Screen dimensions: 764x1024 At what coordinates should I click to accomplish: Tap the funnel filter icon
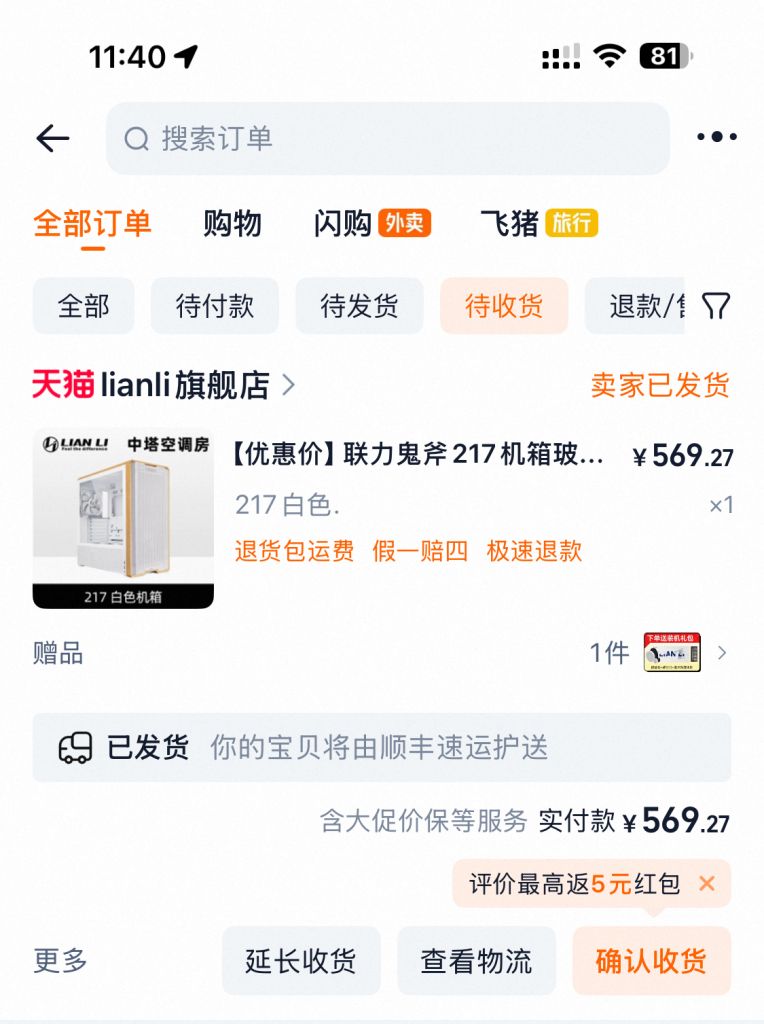pos(716,307)
